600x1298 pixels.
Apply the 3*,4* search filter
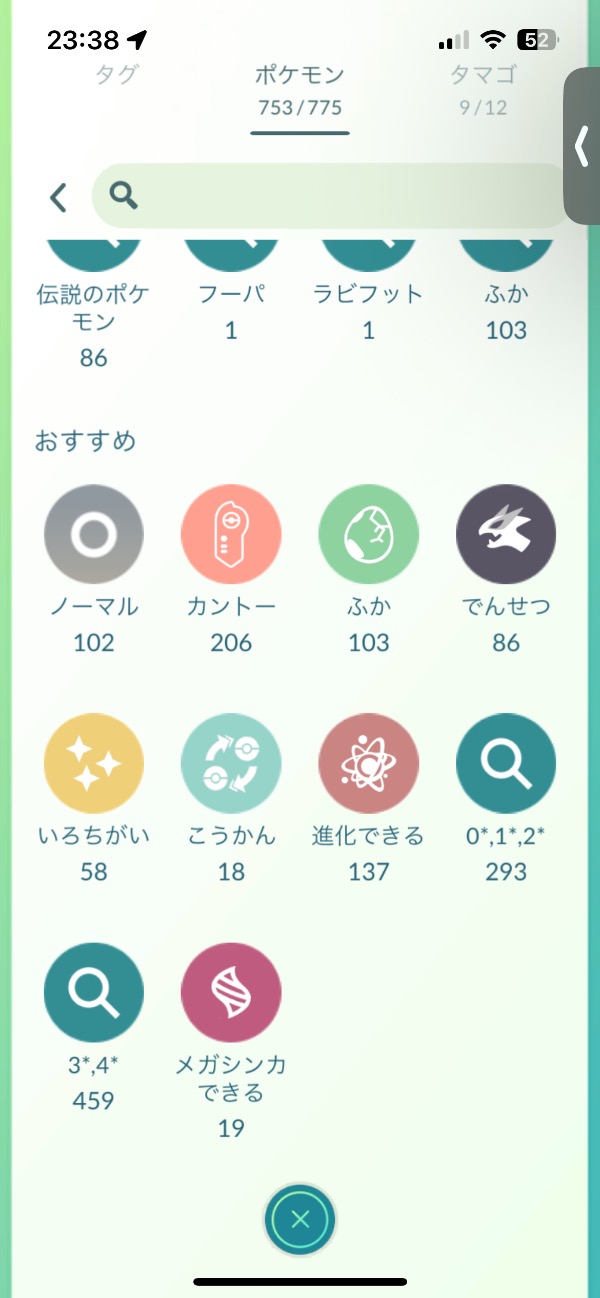[x=93, y=991]
